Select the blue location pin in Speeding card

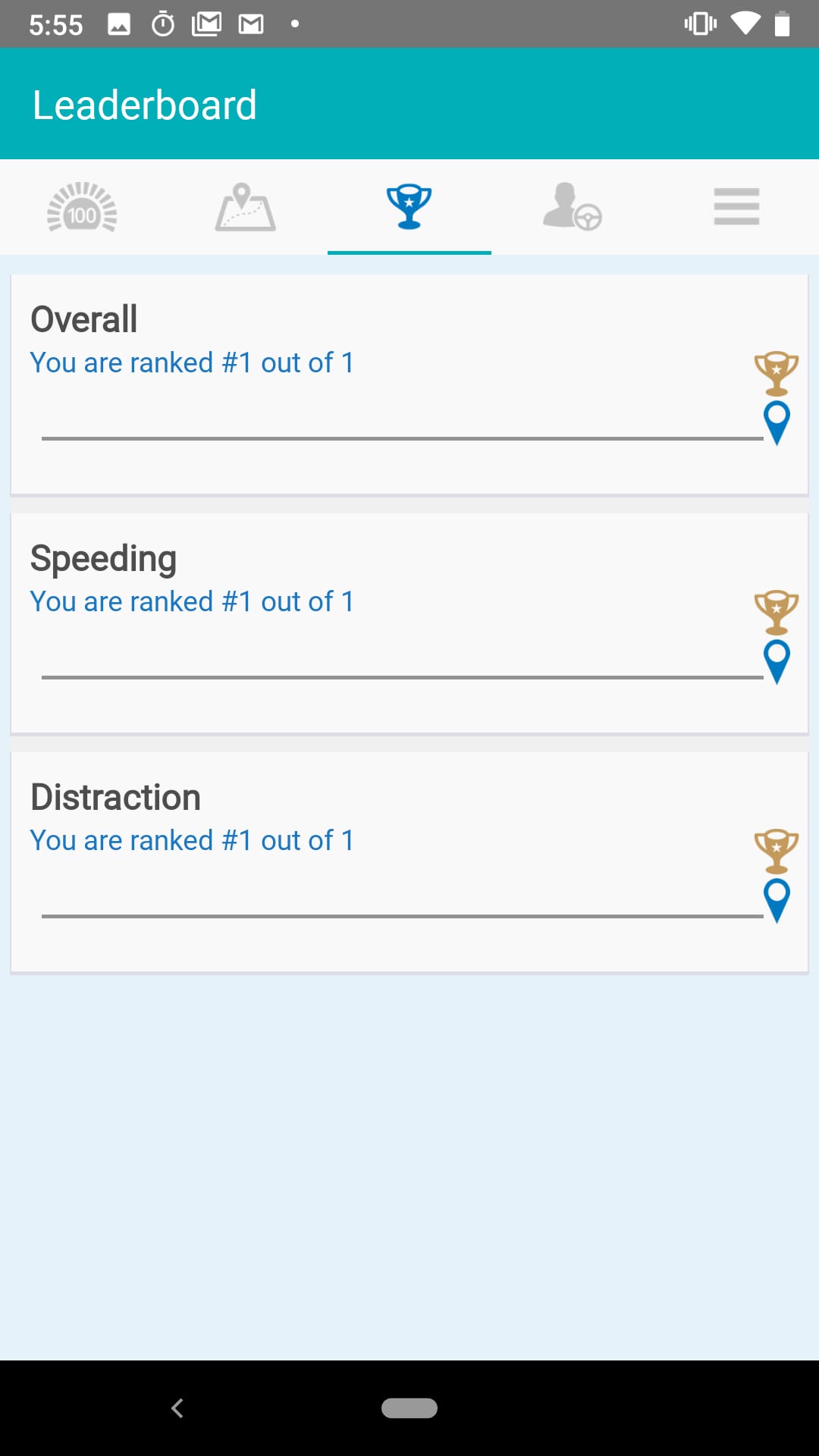[x=777, y=661]
